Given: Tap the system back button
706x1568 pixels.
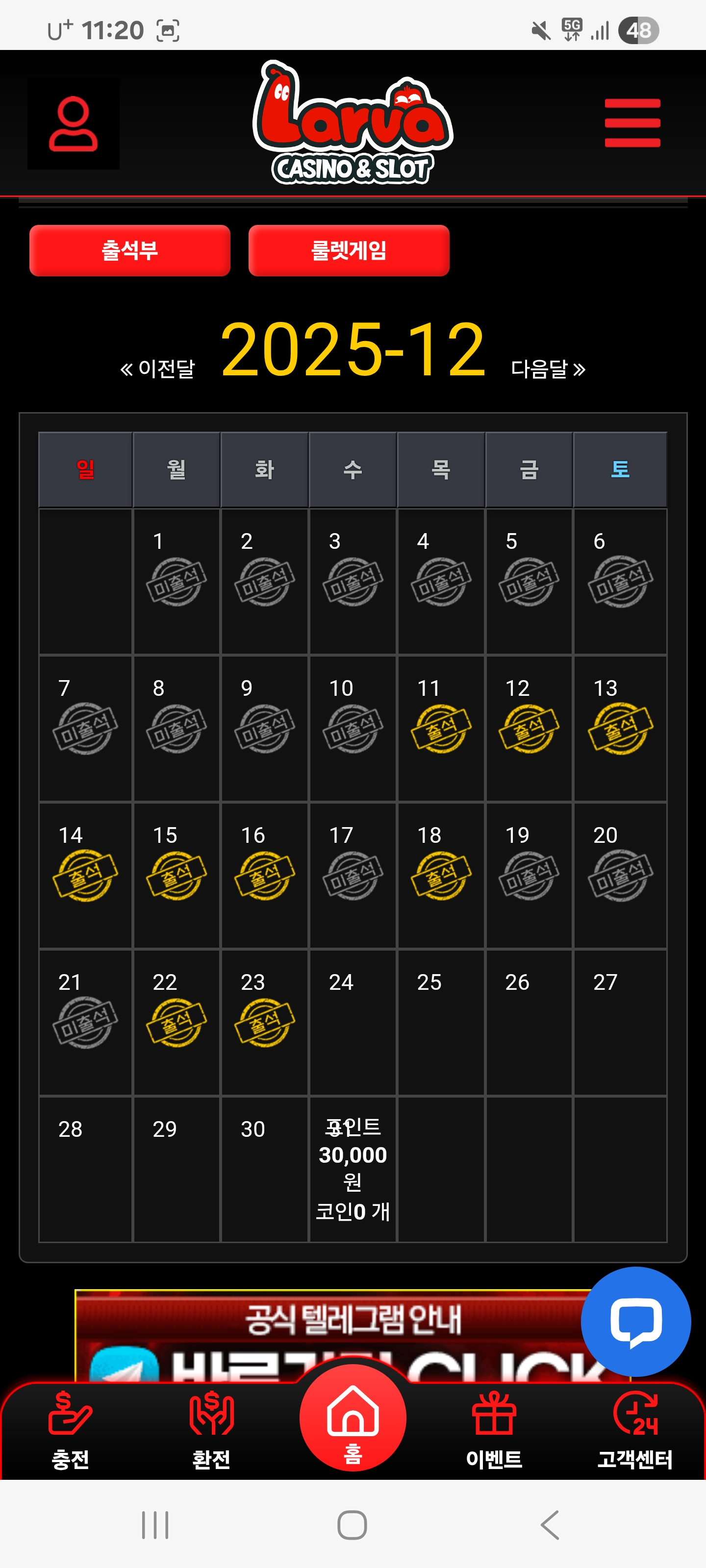Looking at the screenshot, I should (x=550, y=1525).
